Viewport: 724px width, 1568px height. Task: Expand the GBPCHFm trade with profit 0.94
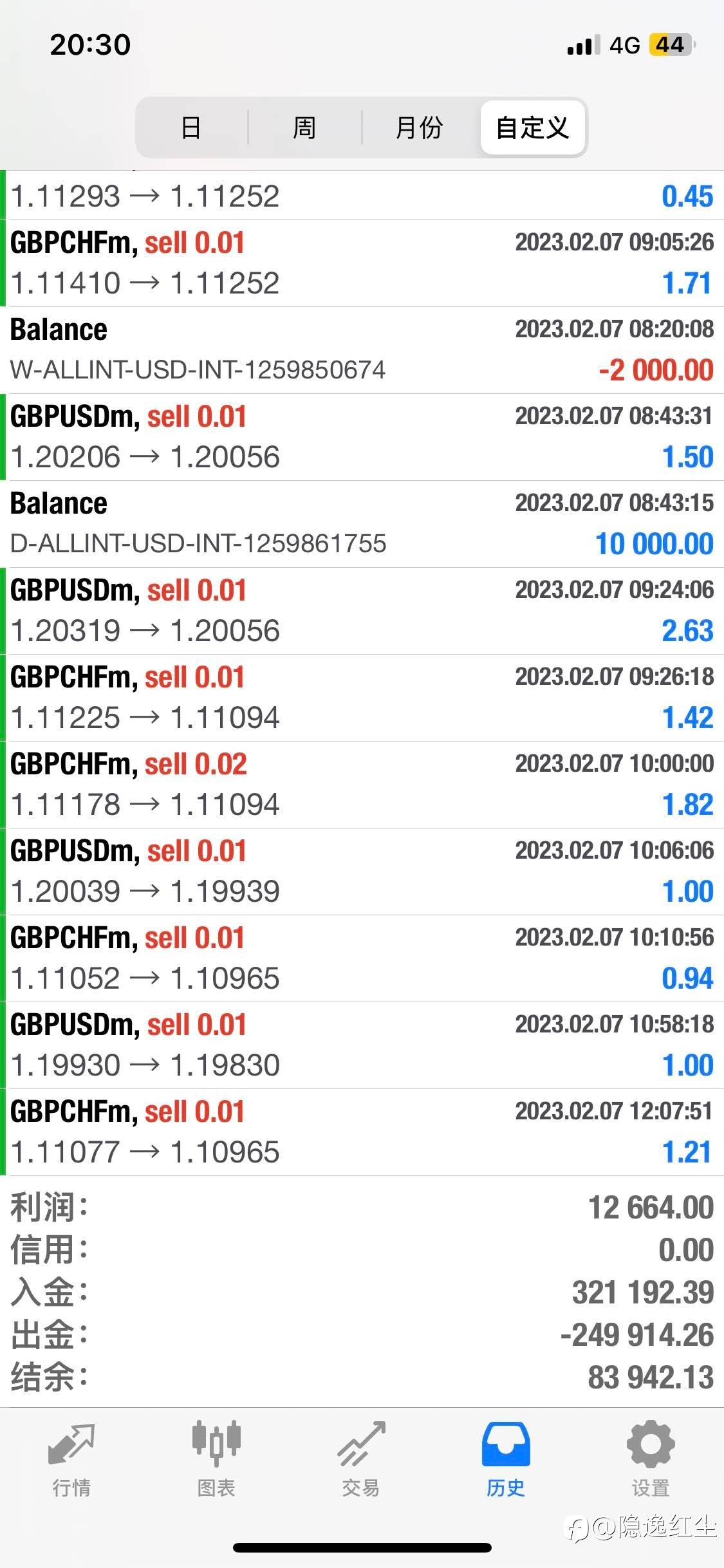point(362,958)
